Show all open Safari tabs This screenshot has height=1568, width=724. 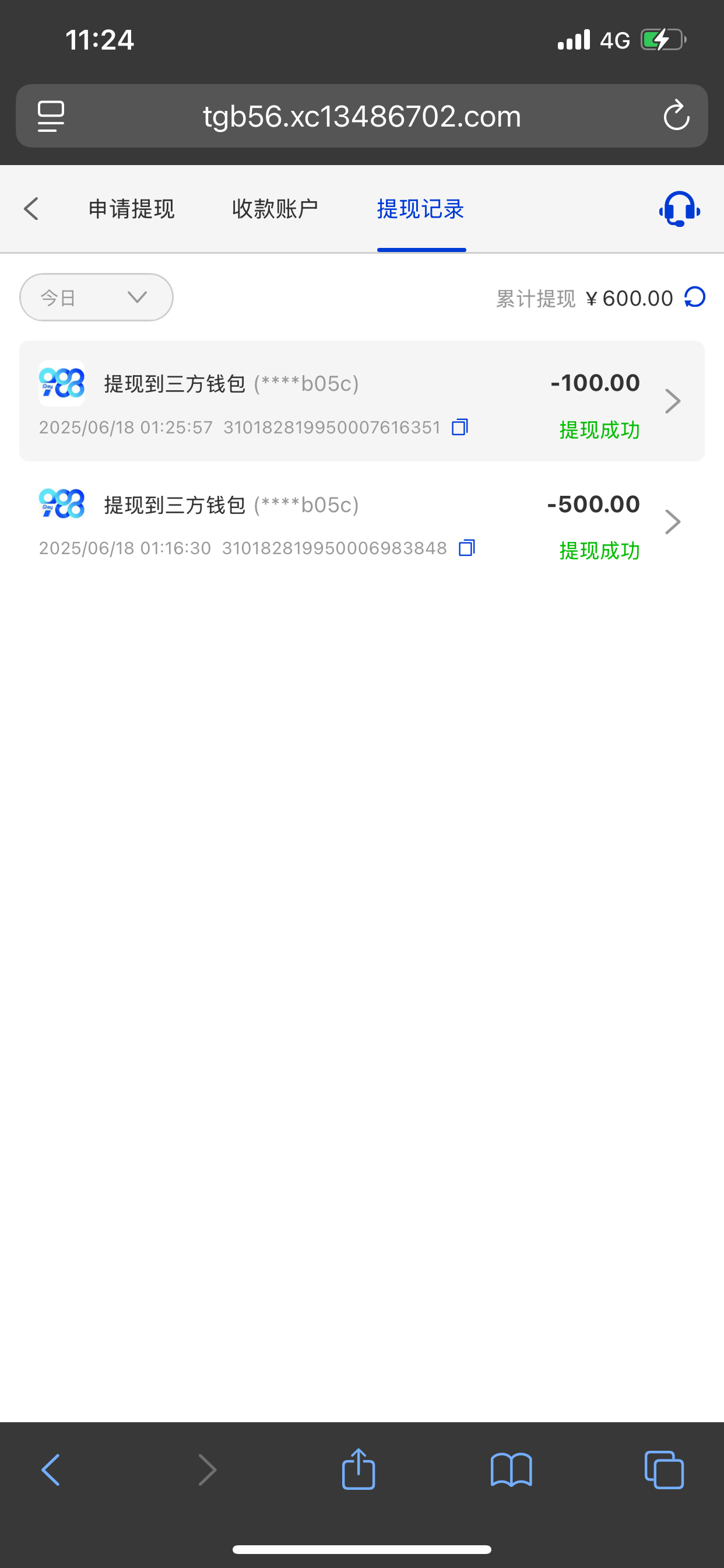664,1470
